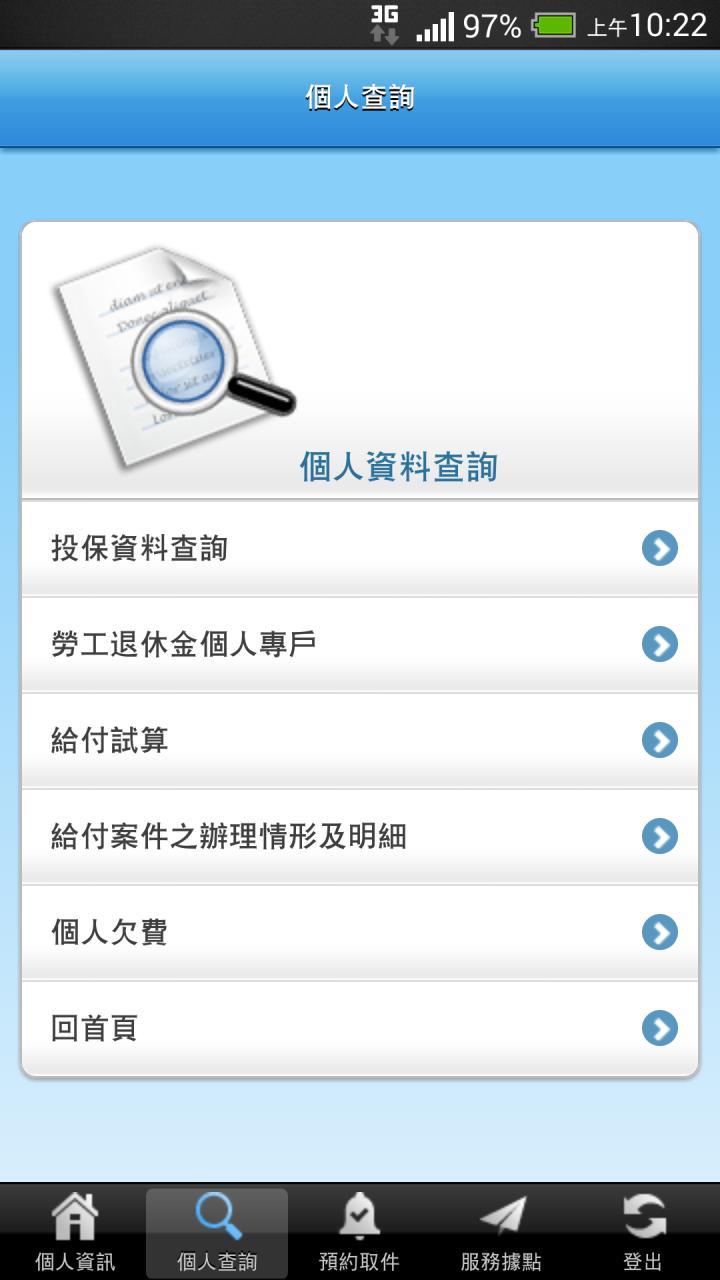Open the 服務據點 tab
Screen dimensions: 720x1280
(501, 1232)
